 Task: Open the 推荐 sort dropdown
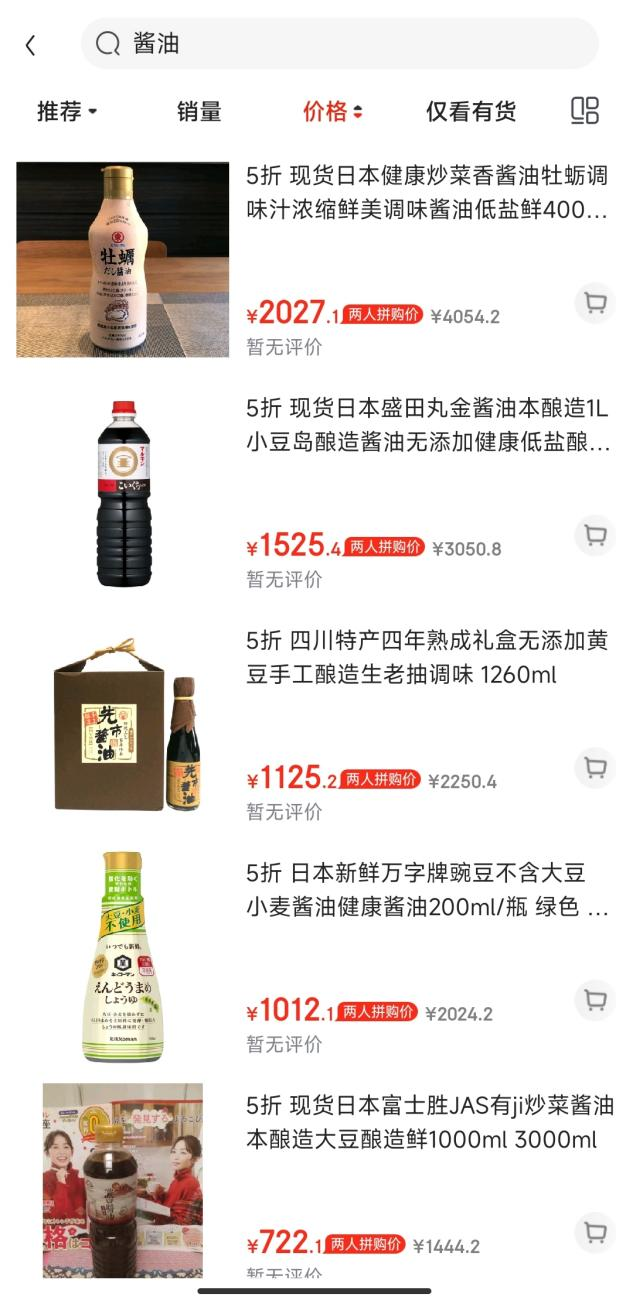67,112
